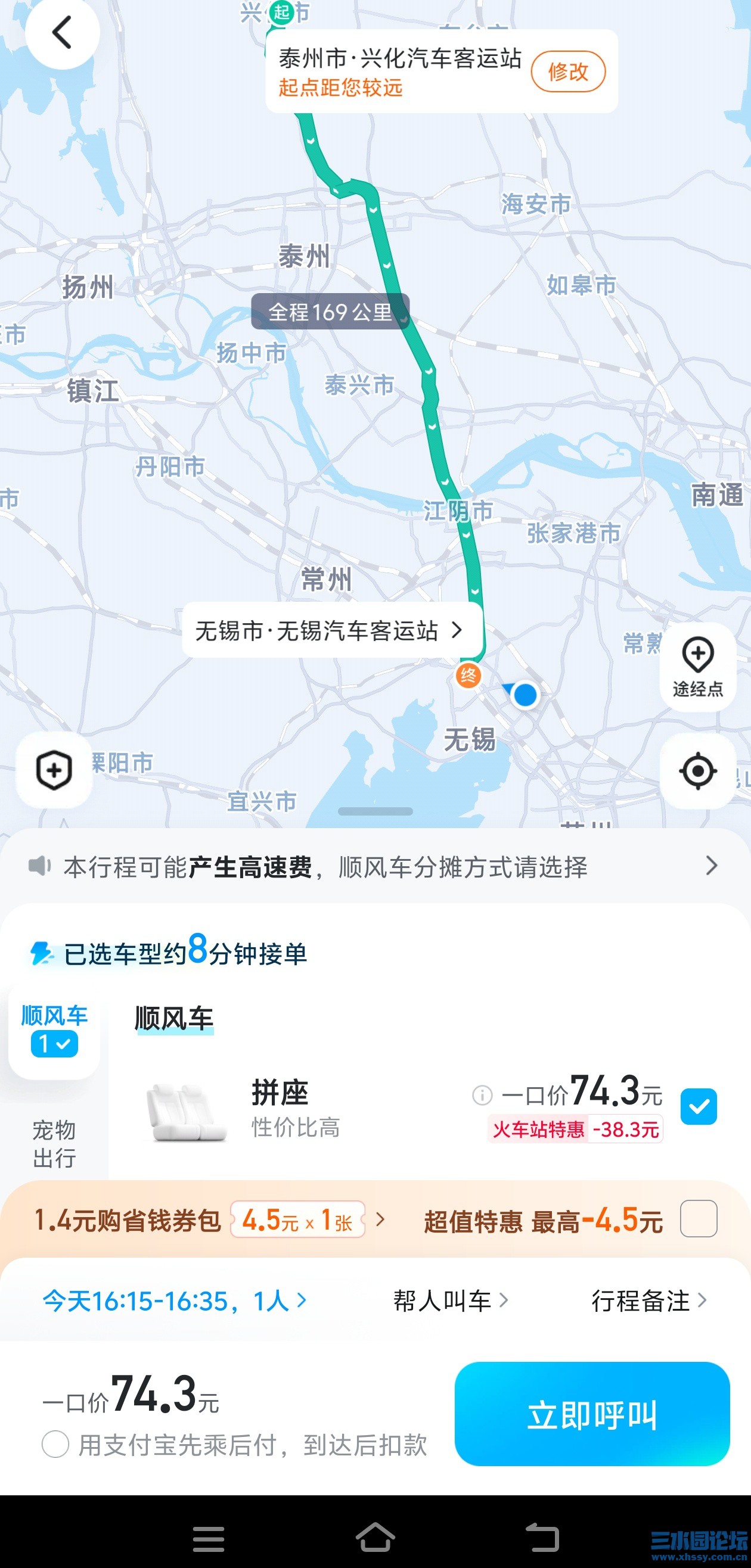Uncheck the 拼座 ride option
The height and width of the screenshot is (1568, 751).
pos(698,1106)
